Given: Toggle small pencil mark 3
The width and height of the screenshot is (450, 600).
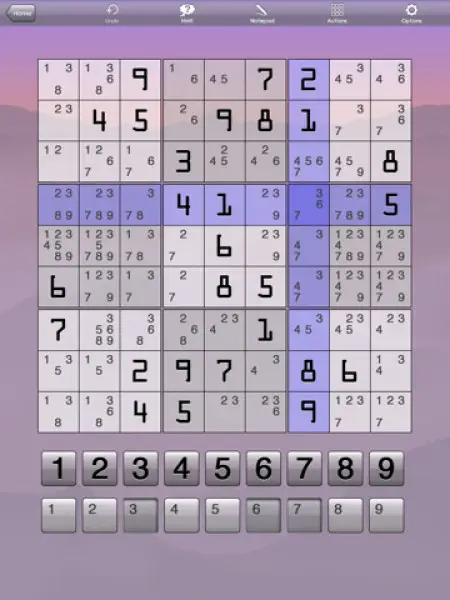Looking at the screenshot, I should [140, 515].
